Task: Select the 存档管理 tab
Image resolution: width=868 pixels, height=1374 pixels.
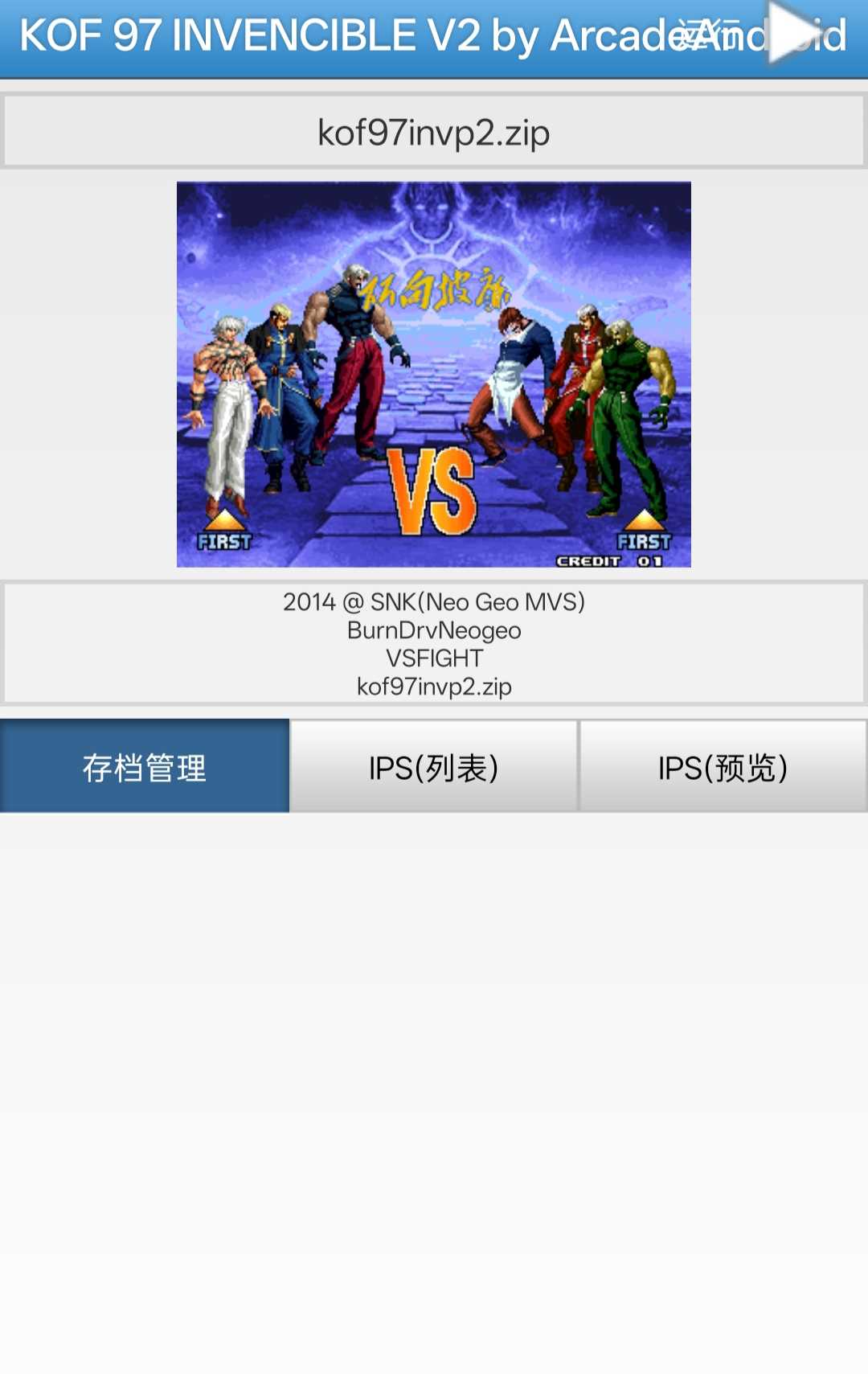Action: [x=145, y=767]
